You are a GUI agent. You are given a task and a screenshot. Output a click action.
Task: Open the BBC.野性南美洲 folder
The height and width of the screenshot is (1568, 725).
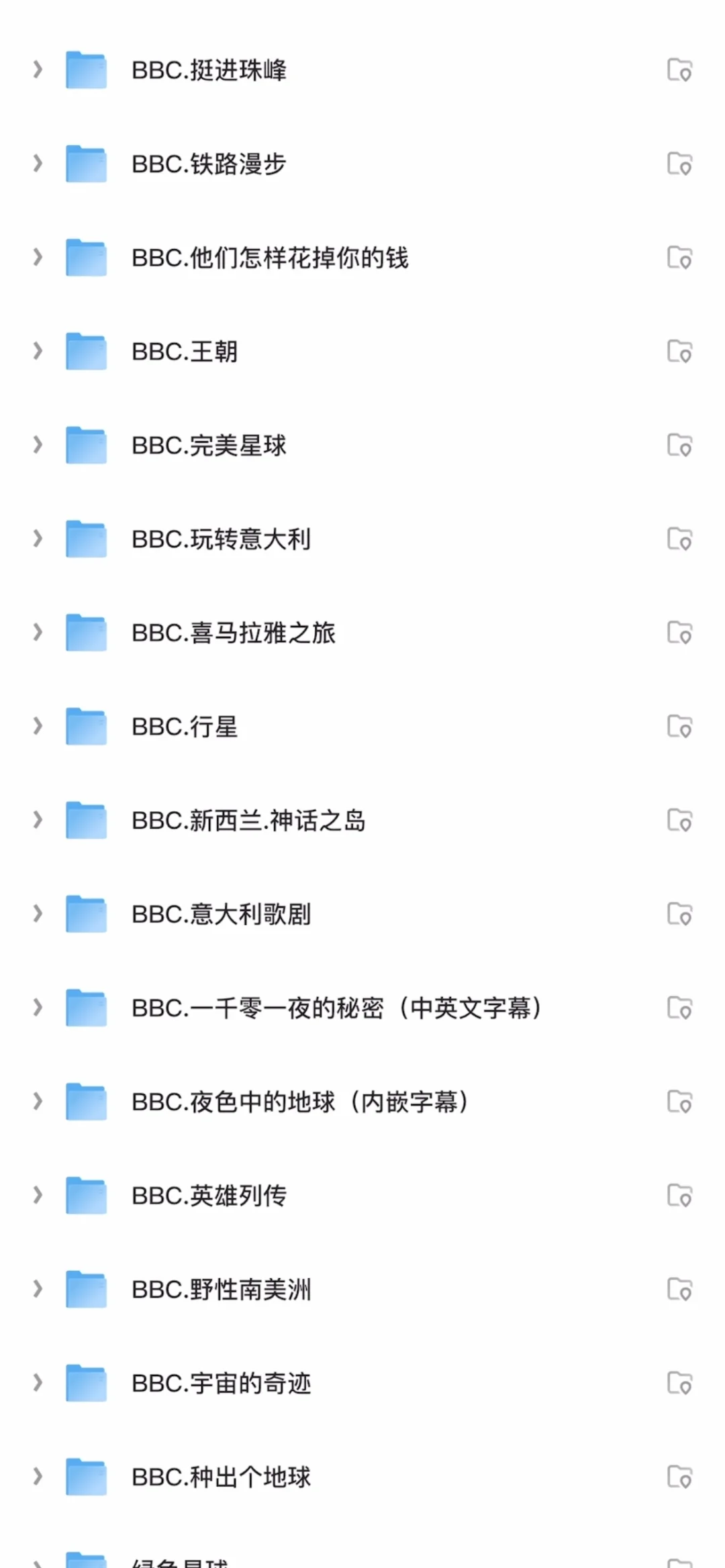221,1290
